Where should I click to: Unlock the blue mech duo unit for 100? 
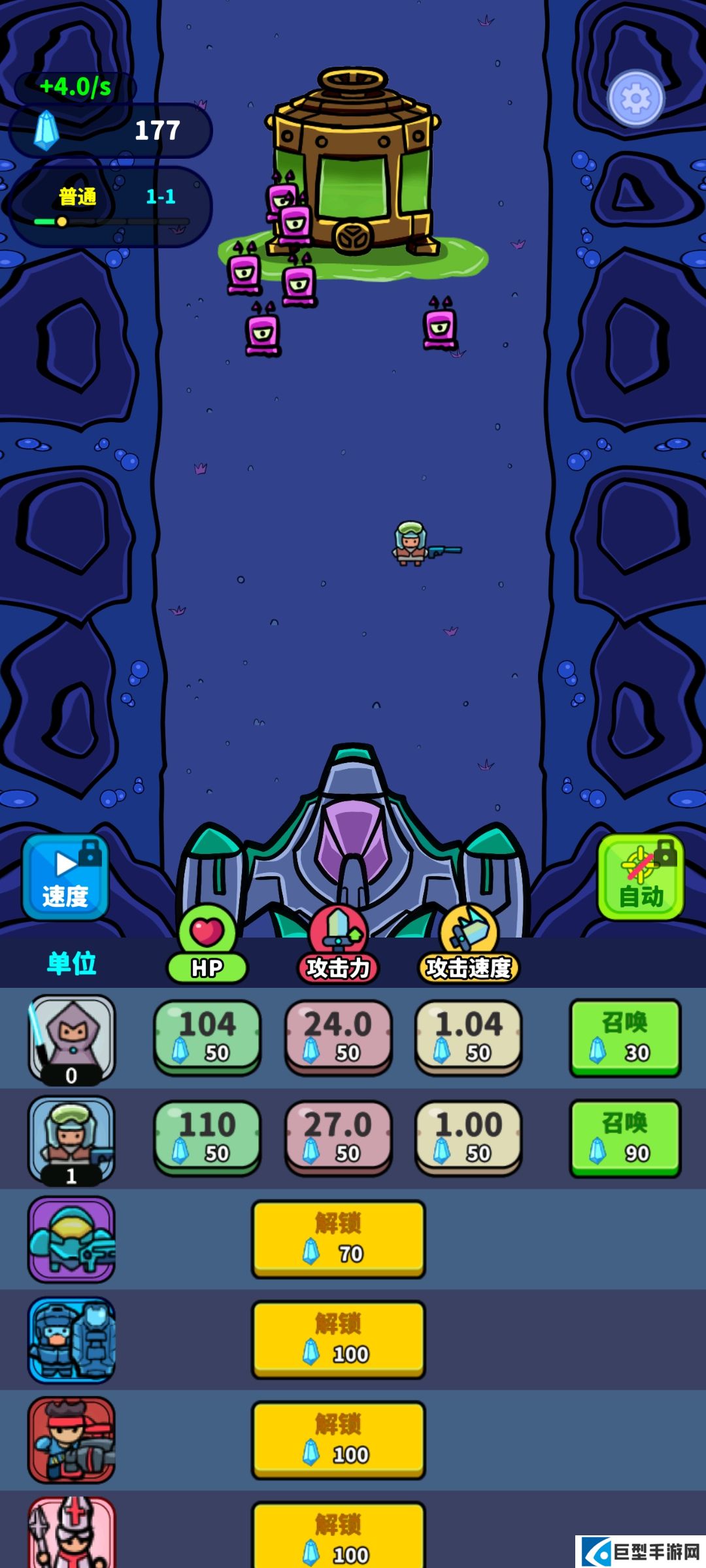339,1339
